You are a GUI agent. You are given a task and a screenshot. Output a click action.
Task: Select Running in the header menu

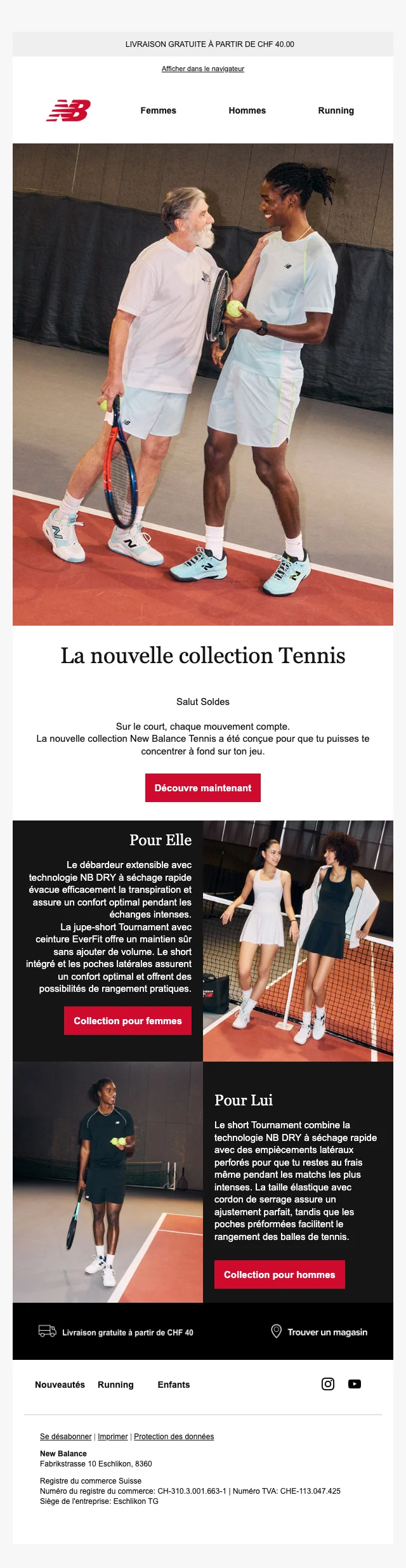(x=336, y=110)
